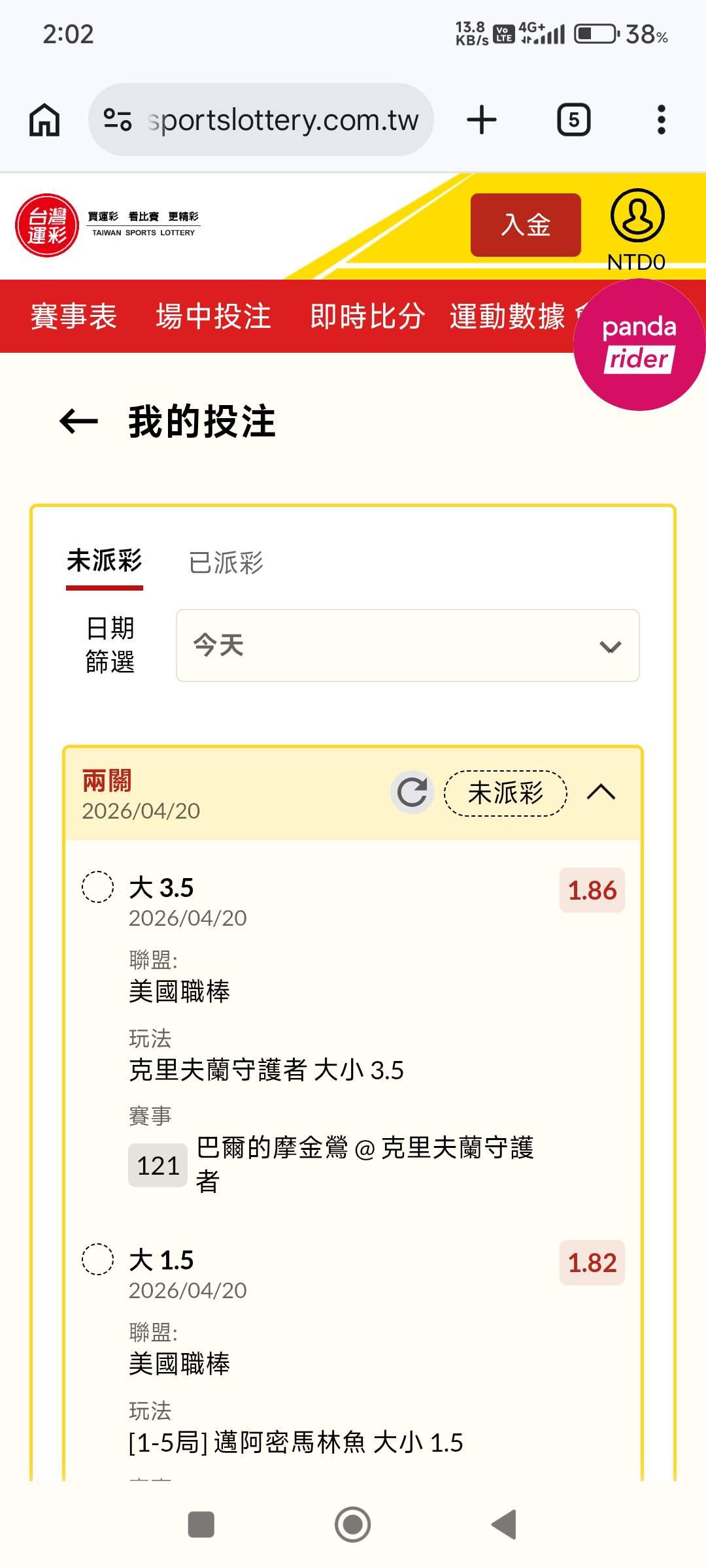Open the user account icon
706x1568 pixels.
(x=637, y=216)
